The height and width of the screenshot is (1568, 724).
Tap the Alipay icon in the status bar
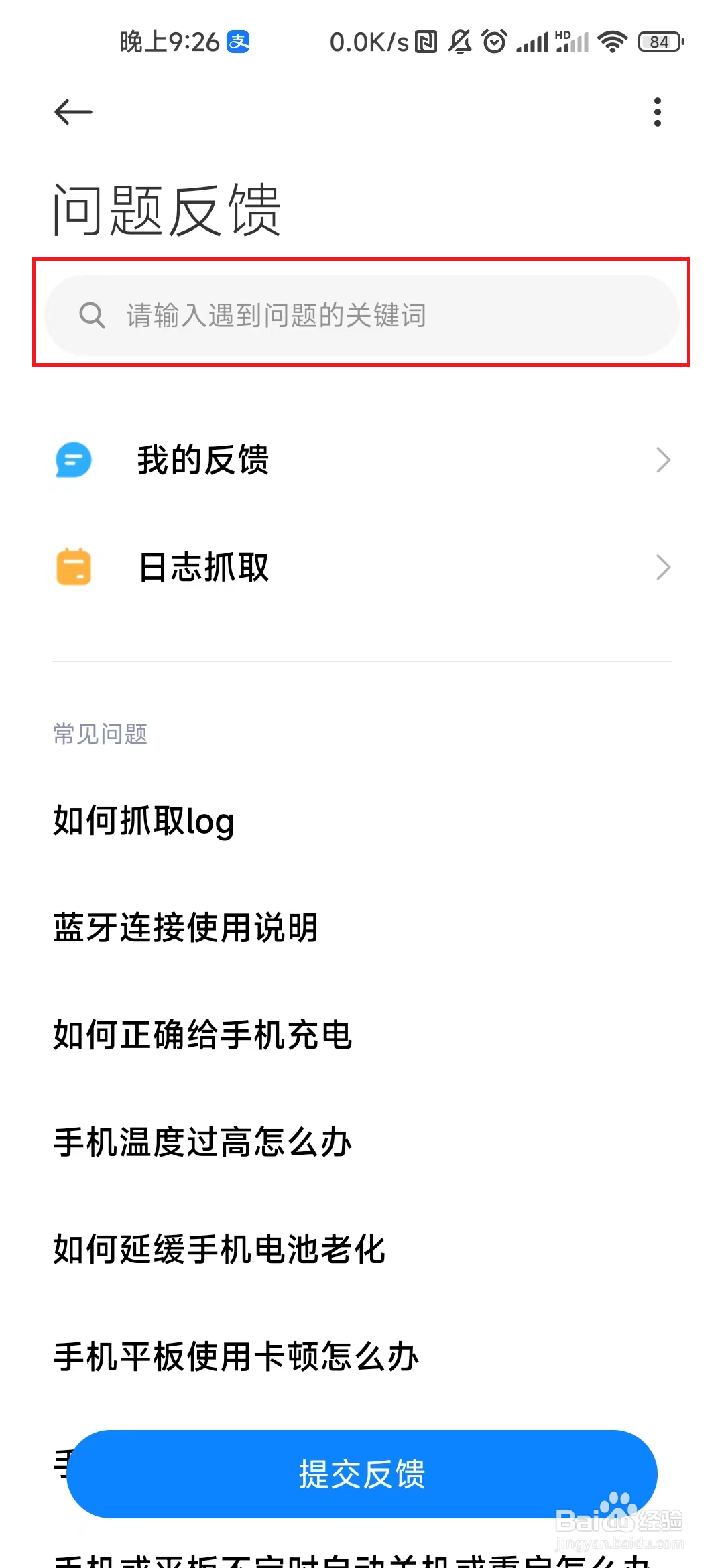[239, 40]
